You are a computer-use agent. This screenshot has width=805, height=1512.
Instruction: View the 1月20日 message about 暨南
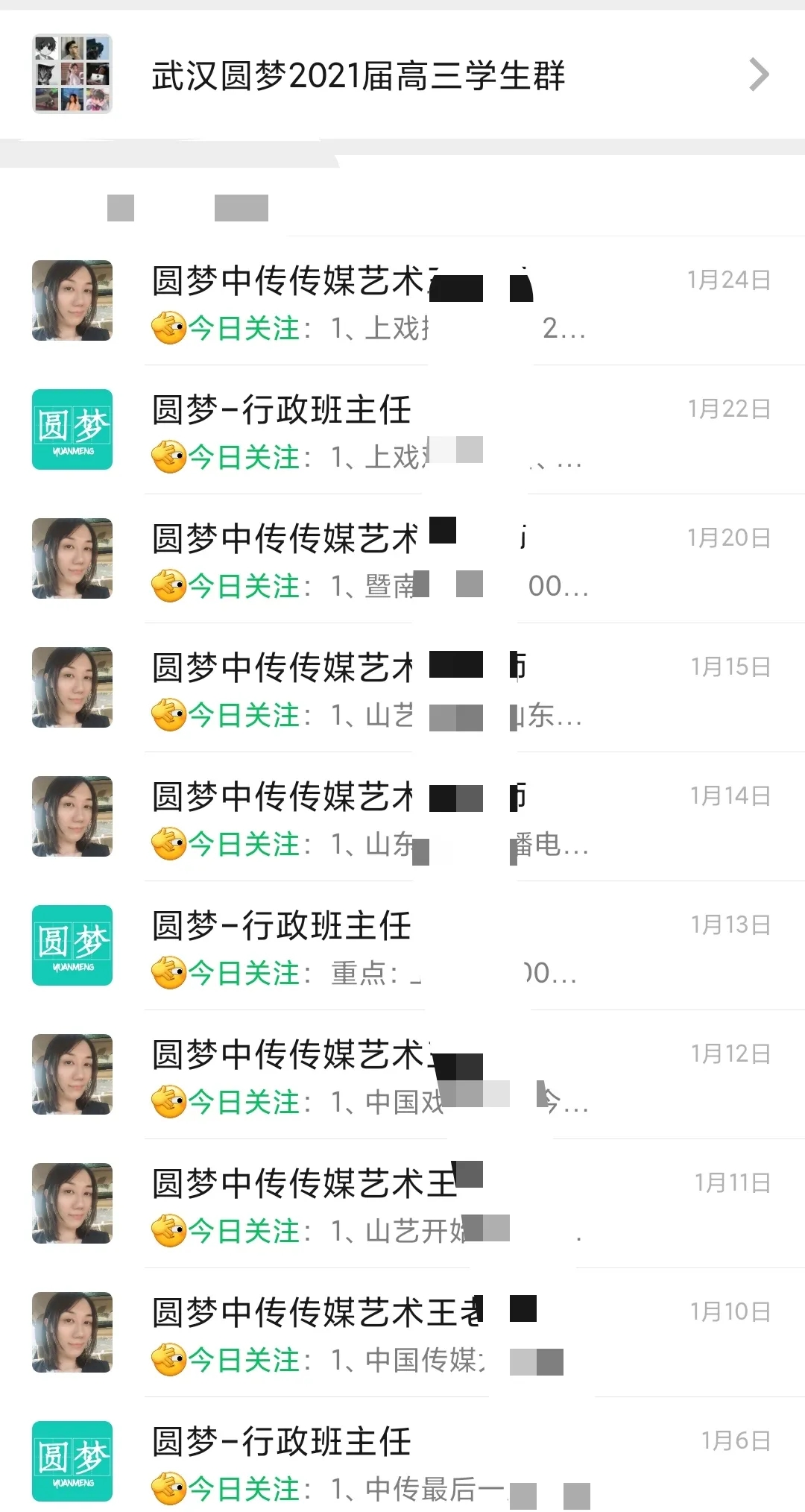[402, 560]
